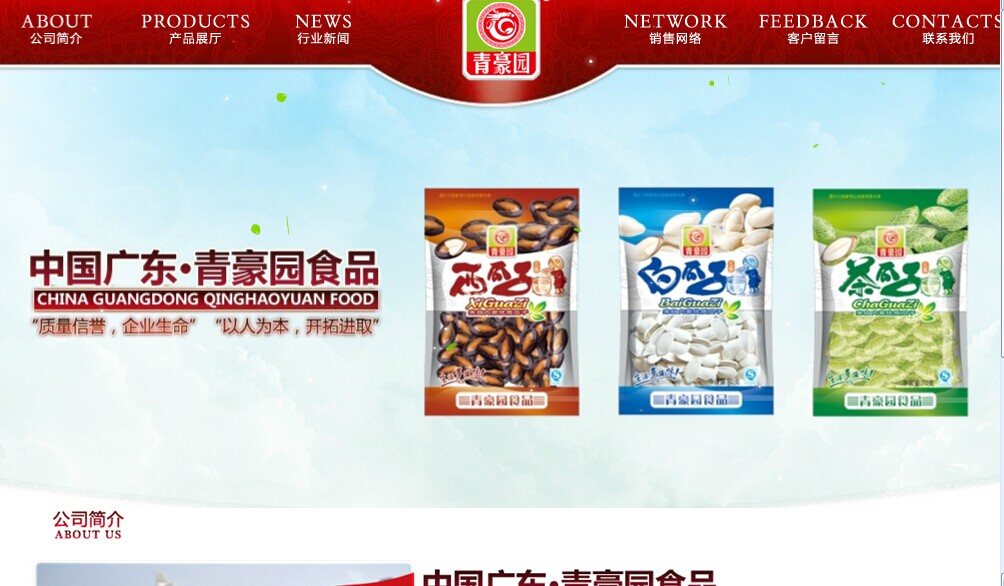Go to Products 产品展厅
Screen dimensions: 1004x586
(x=195, y=29)
